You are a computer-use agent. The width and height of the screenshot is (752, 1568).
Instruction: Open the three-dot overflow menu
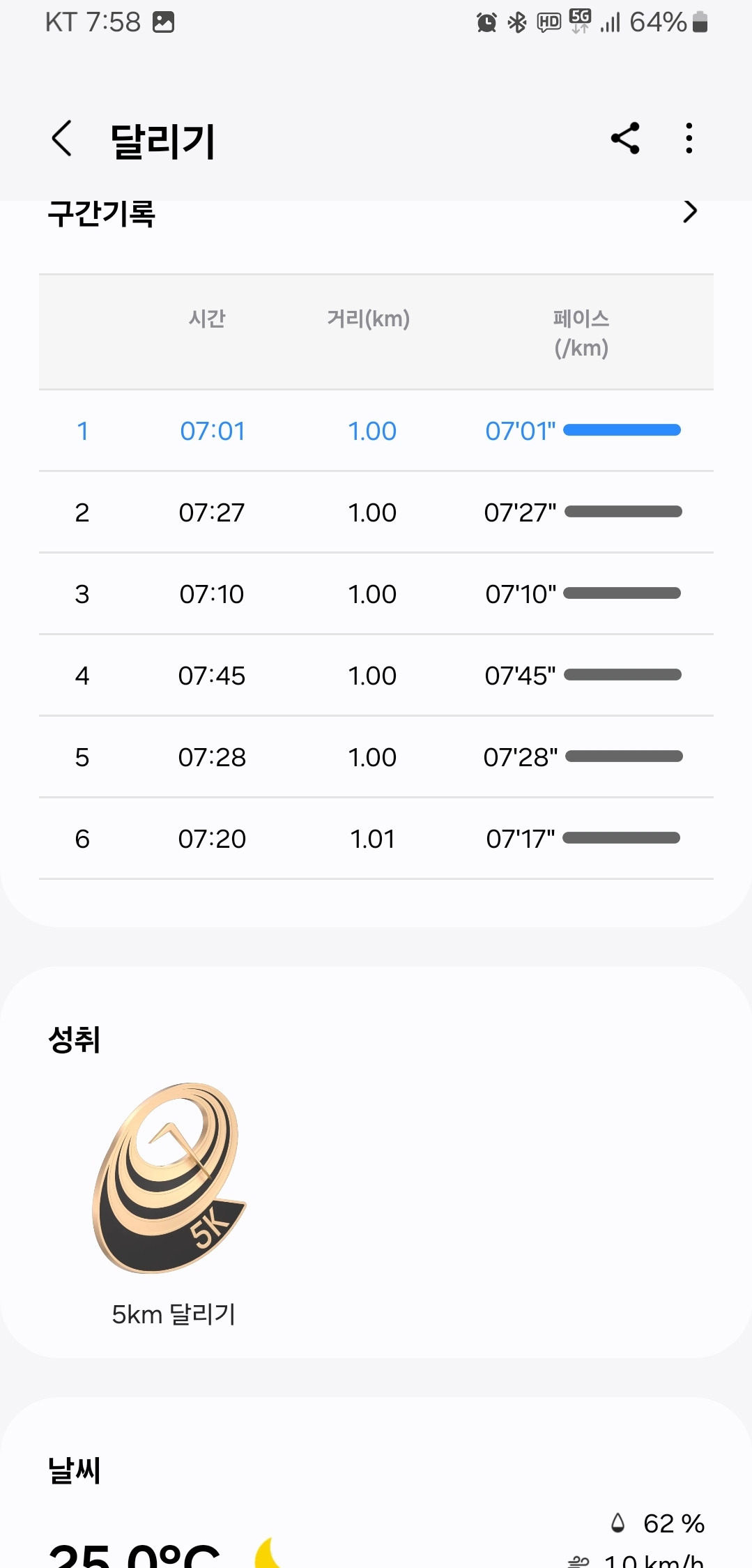click(689, 138)
